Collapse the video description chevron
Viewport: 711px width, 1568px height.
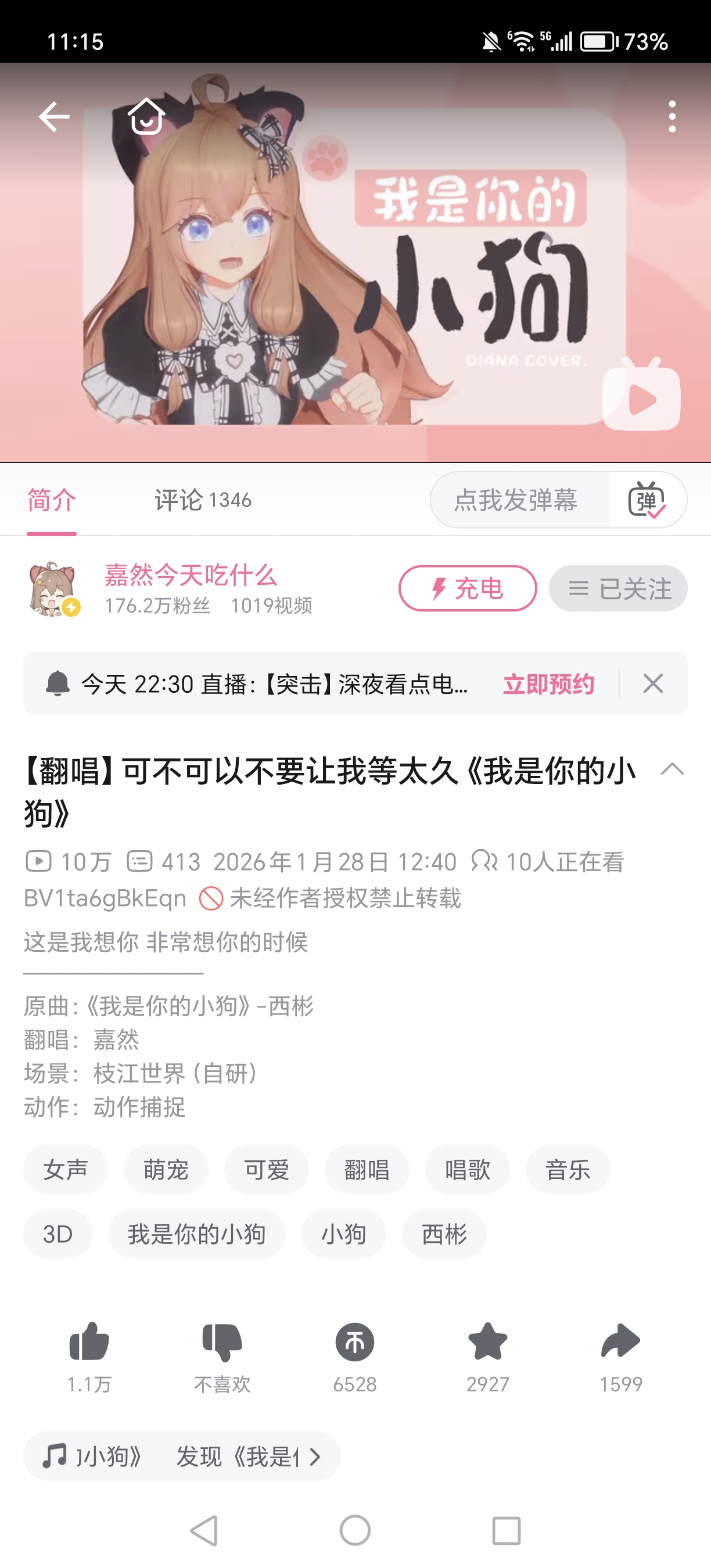click(672, 769)
